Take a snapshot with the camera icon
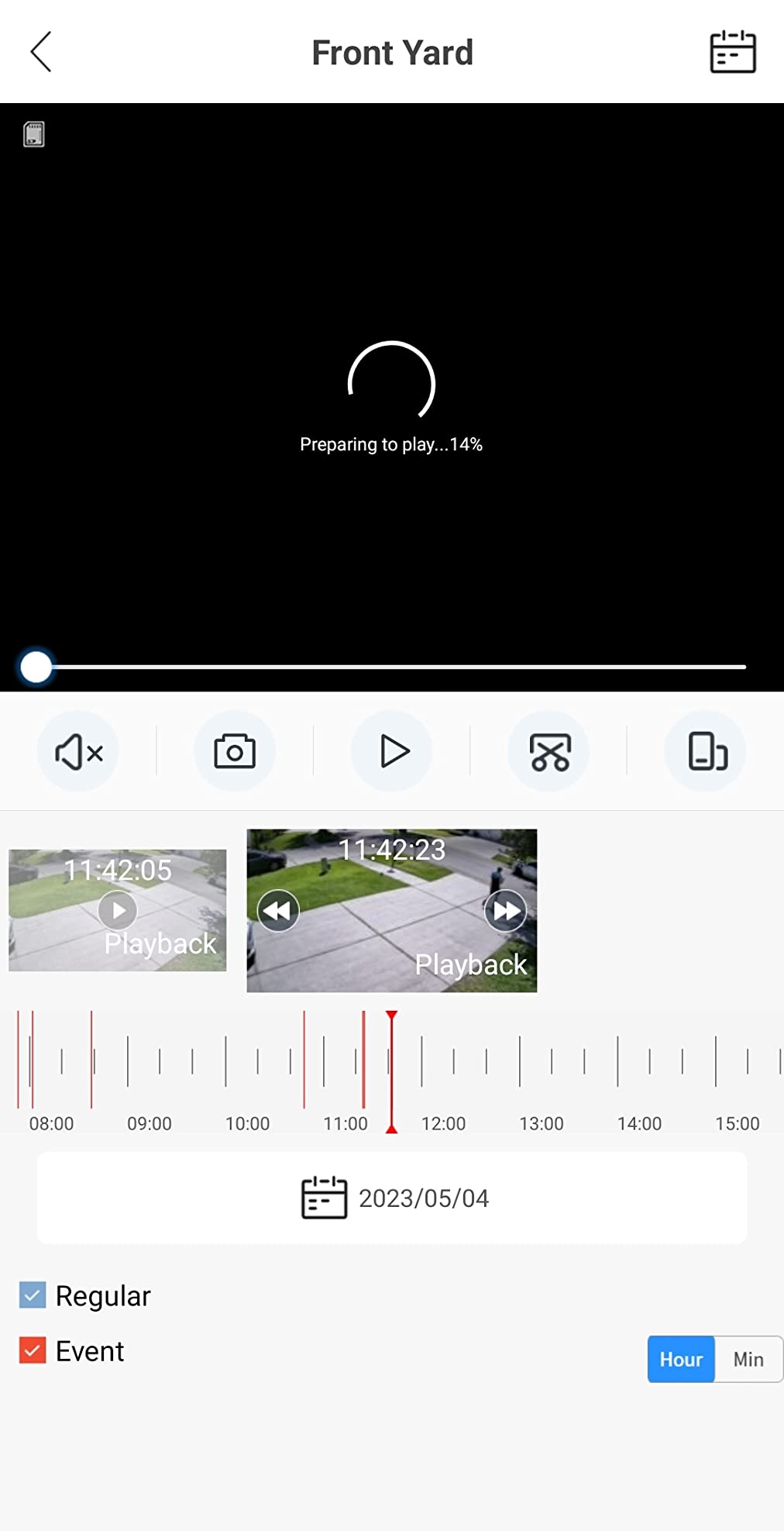The height and width of the screenshot is (1531, 784). coord(235,751)
